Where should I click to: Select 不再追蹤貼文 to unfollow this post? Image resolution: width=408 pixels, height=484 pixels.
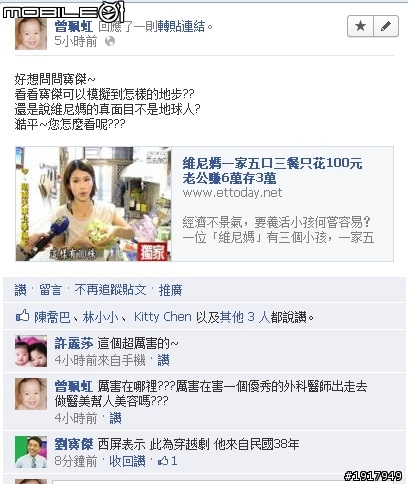[x=110, y=290]
